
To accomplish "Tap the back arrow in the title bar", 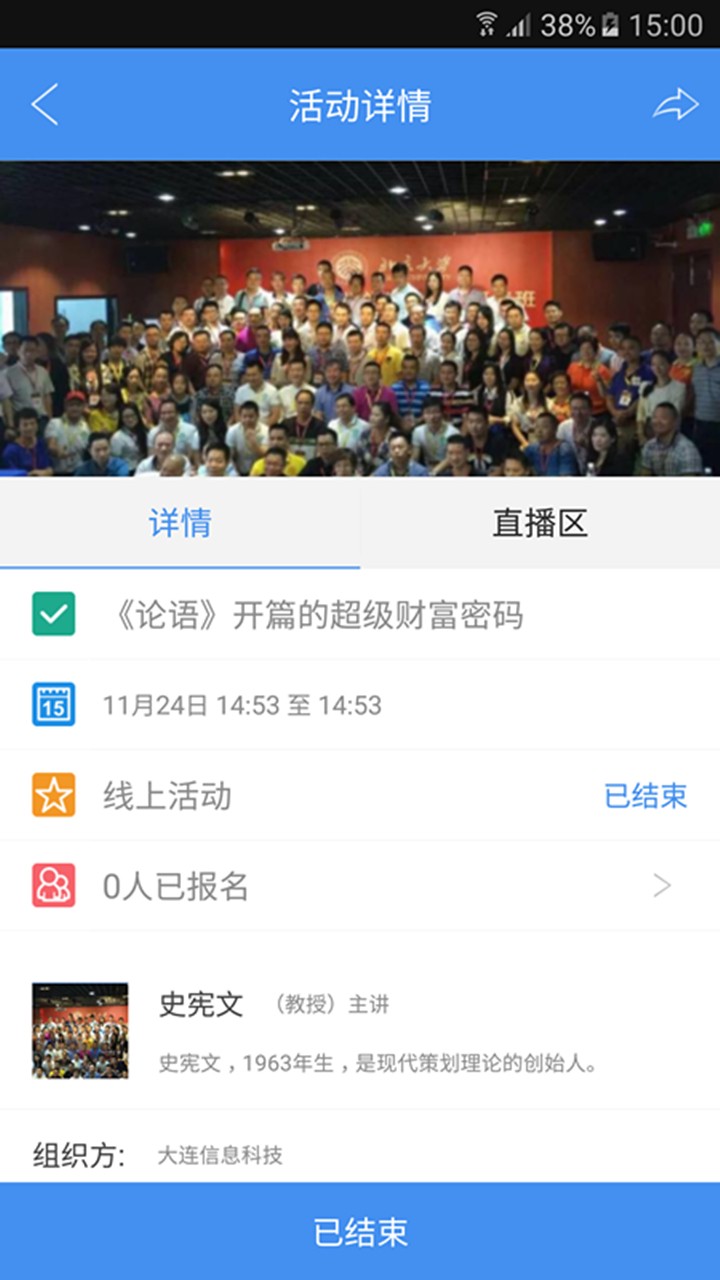I will [x=45, y=103].
